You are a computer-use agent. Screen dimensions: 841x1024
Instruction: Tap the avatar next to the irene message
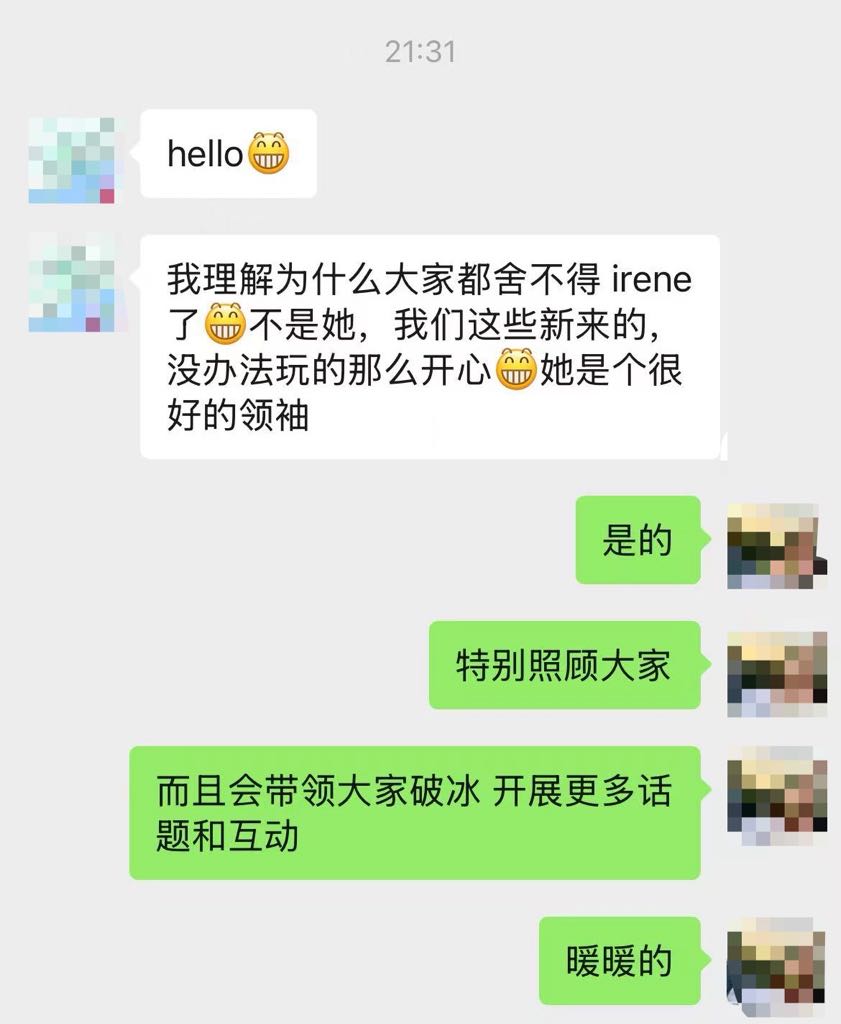click(x=71, y=284)
